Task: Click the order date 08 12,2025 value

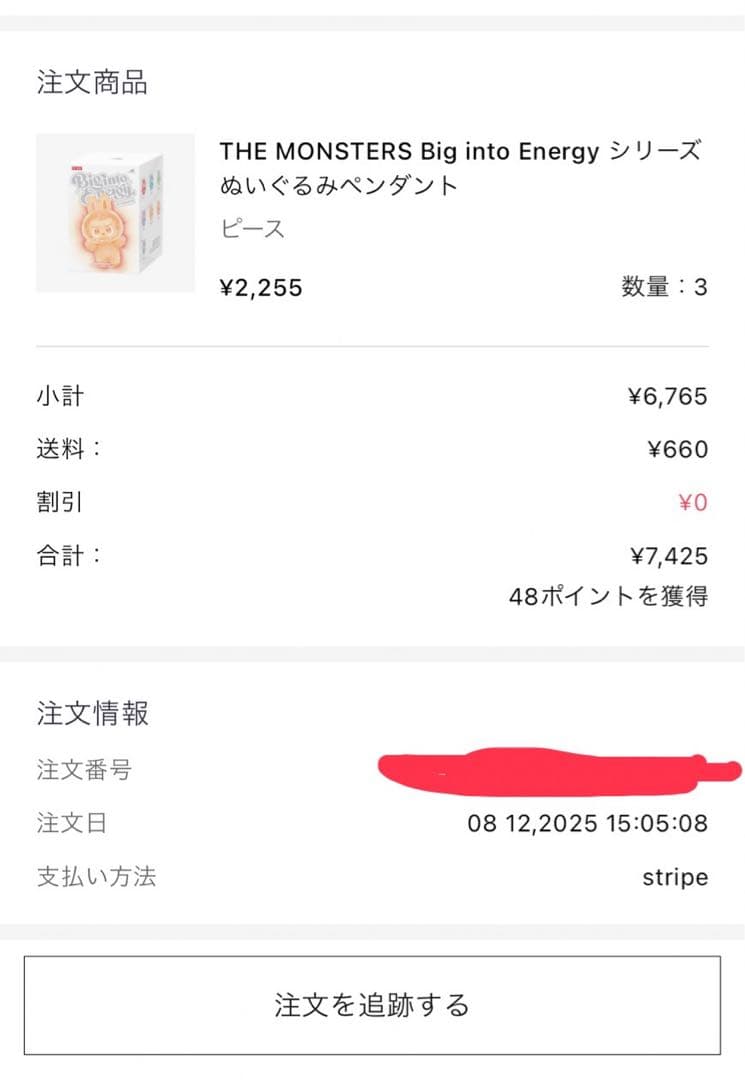Action: [x=590, y=824]
